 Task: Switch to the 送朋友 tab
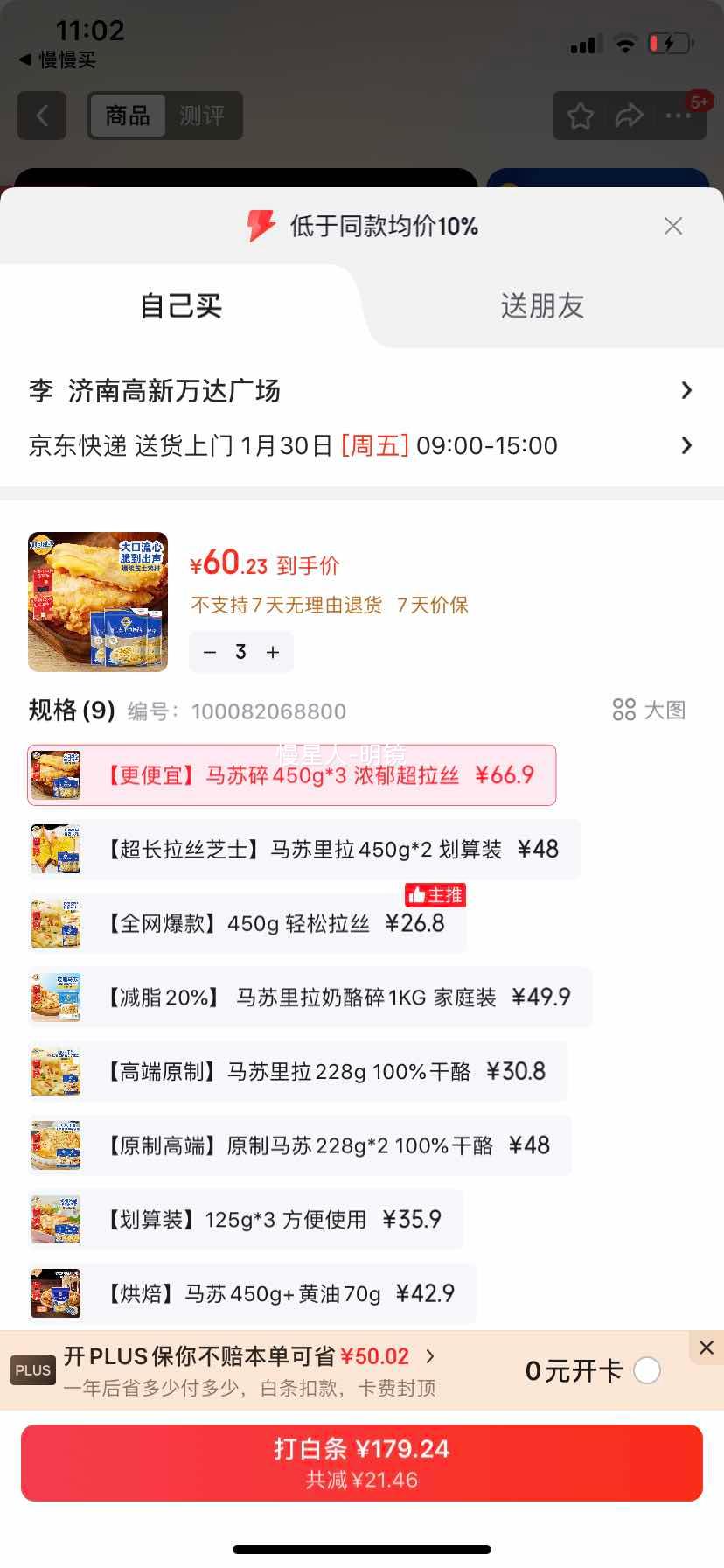[542, 306]
